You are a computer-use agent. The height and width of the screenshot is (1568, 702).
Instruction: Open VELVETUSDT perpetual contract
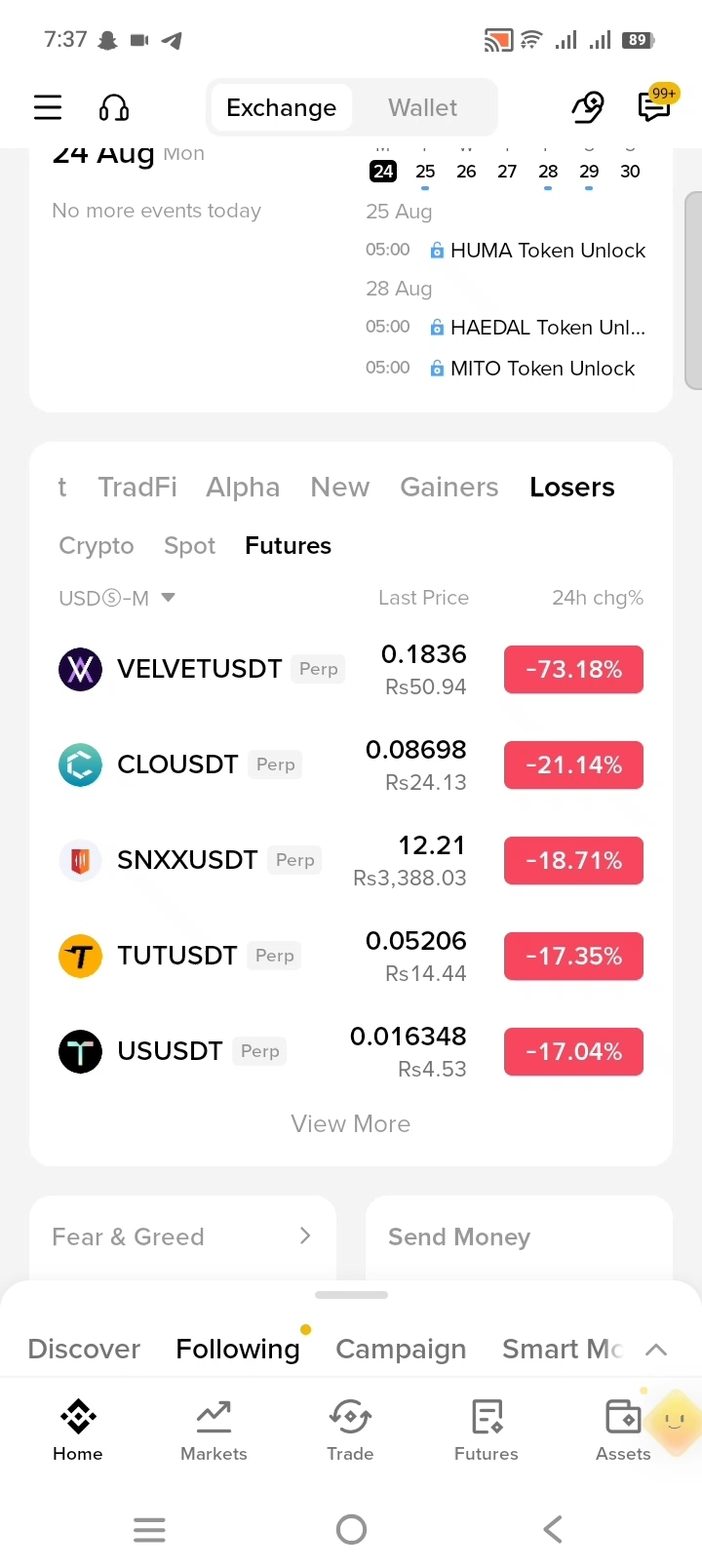pos(351,670)
